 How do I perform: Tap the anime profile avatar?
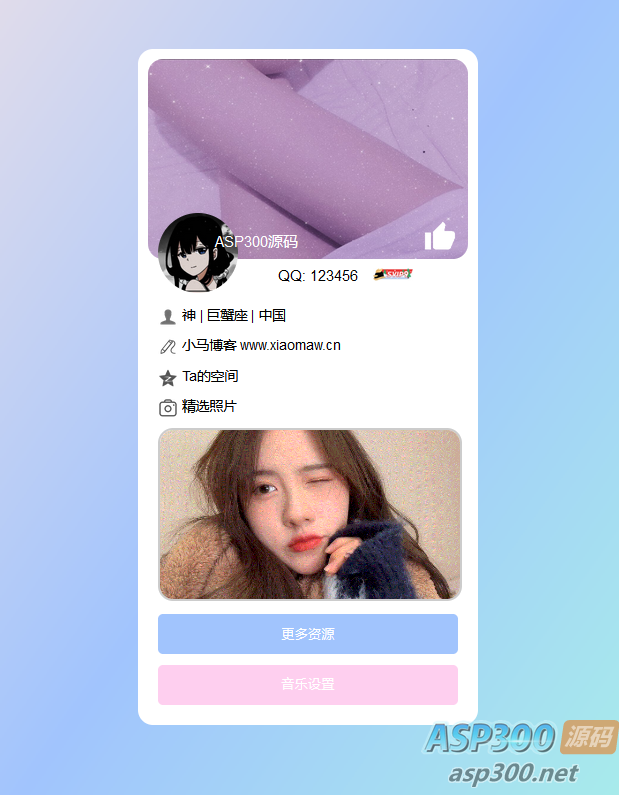click(195, 254)
